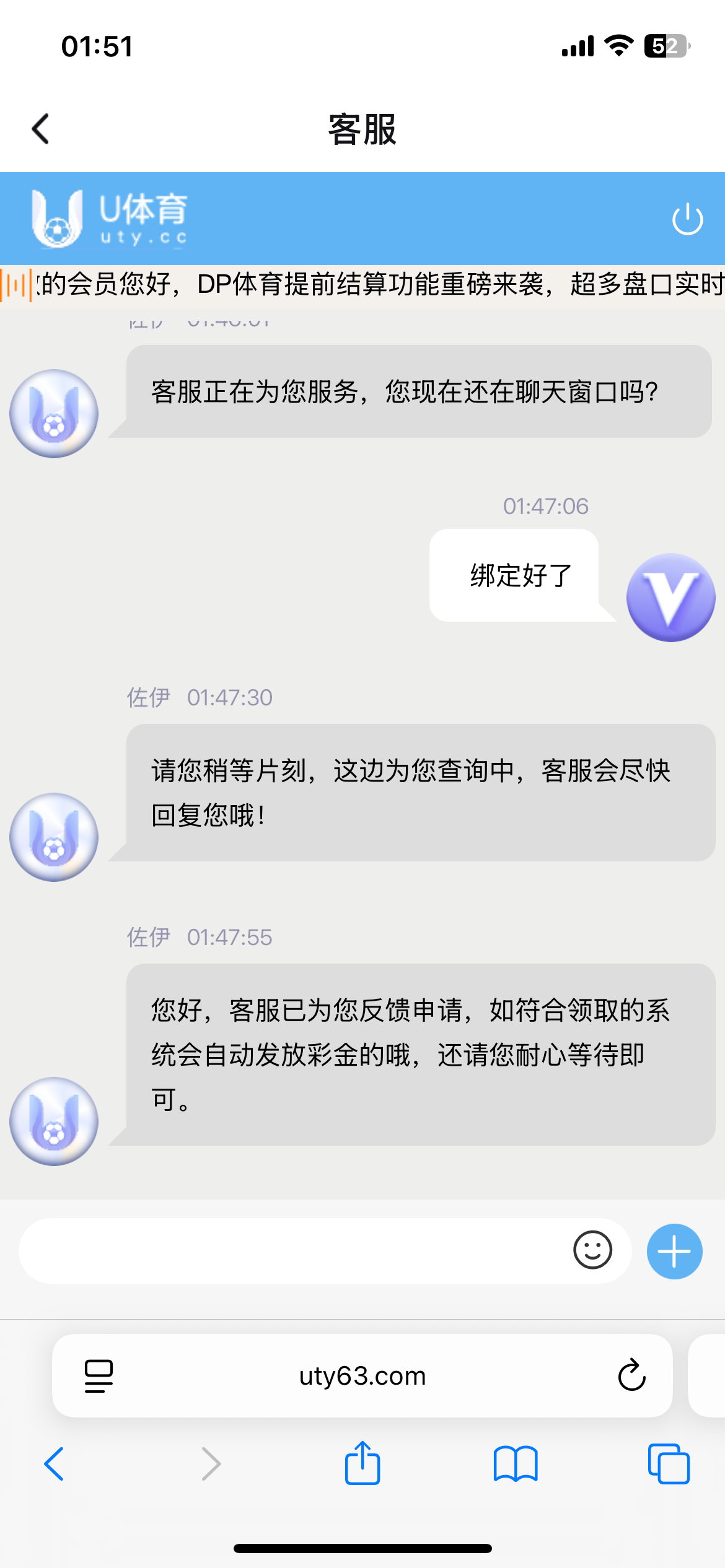This screenshot has width=725, height=1568.
Task: Open the emoji picker
Action: (592, 1250)
